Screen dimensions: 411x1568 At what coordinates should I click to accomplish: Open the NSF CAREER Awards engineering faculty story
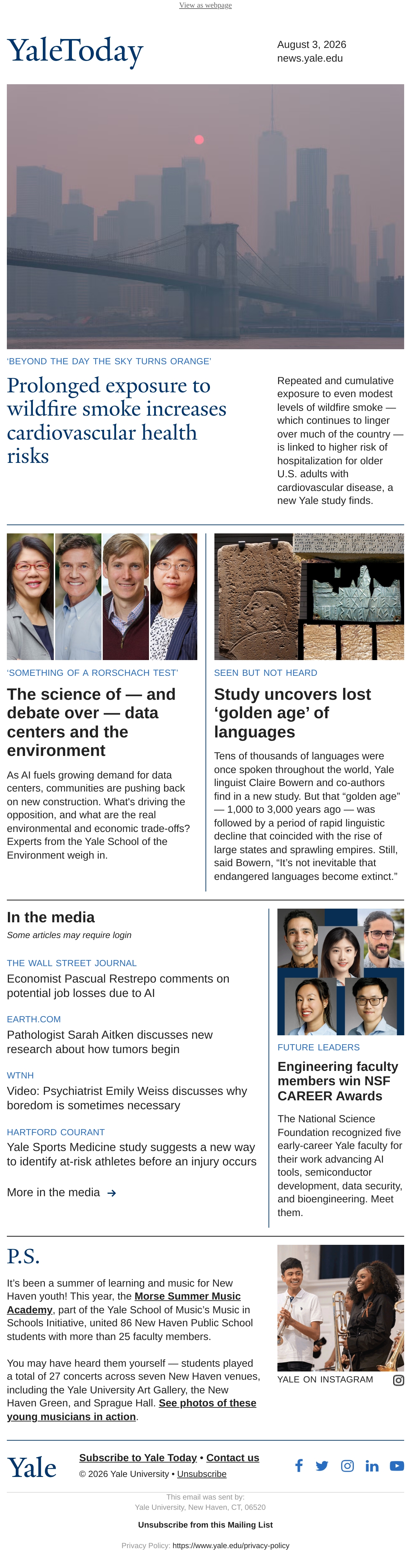[x=338, y=1081]
